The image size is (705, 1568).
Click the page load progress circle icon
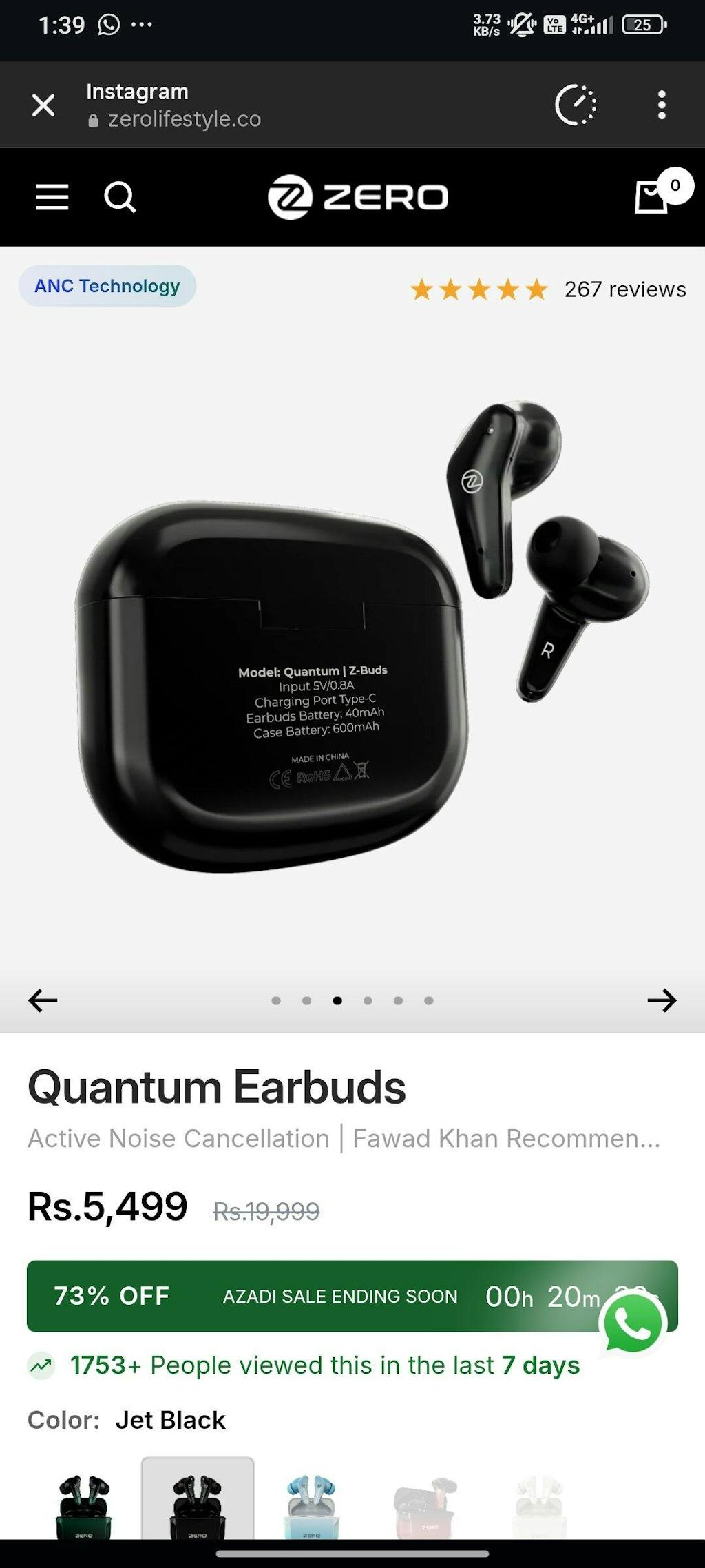pyautogui.click(x=577, y=105)
